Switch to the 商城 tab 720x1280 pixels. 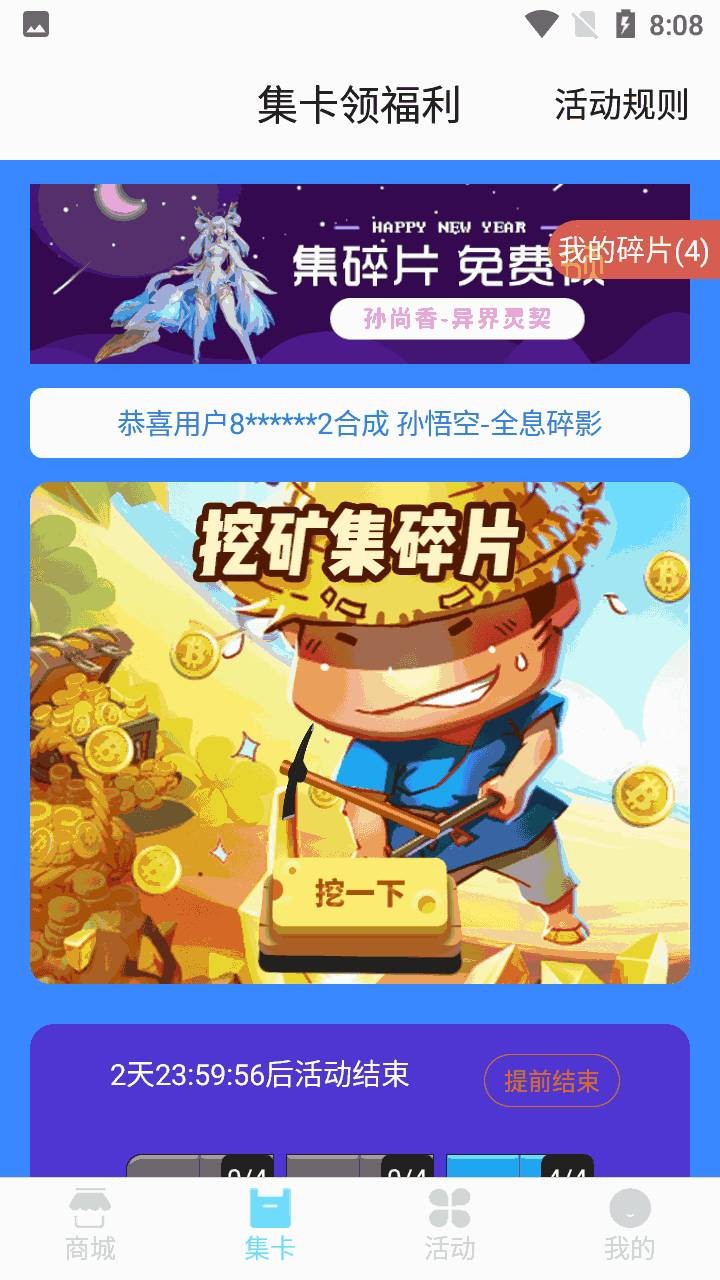[x=90, y=1228]
